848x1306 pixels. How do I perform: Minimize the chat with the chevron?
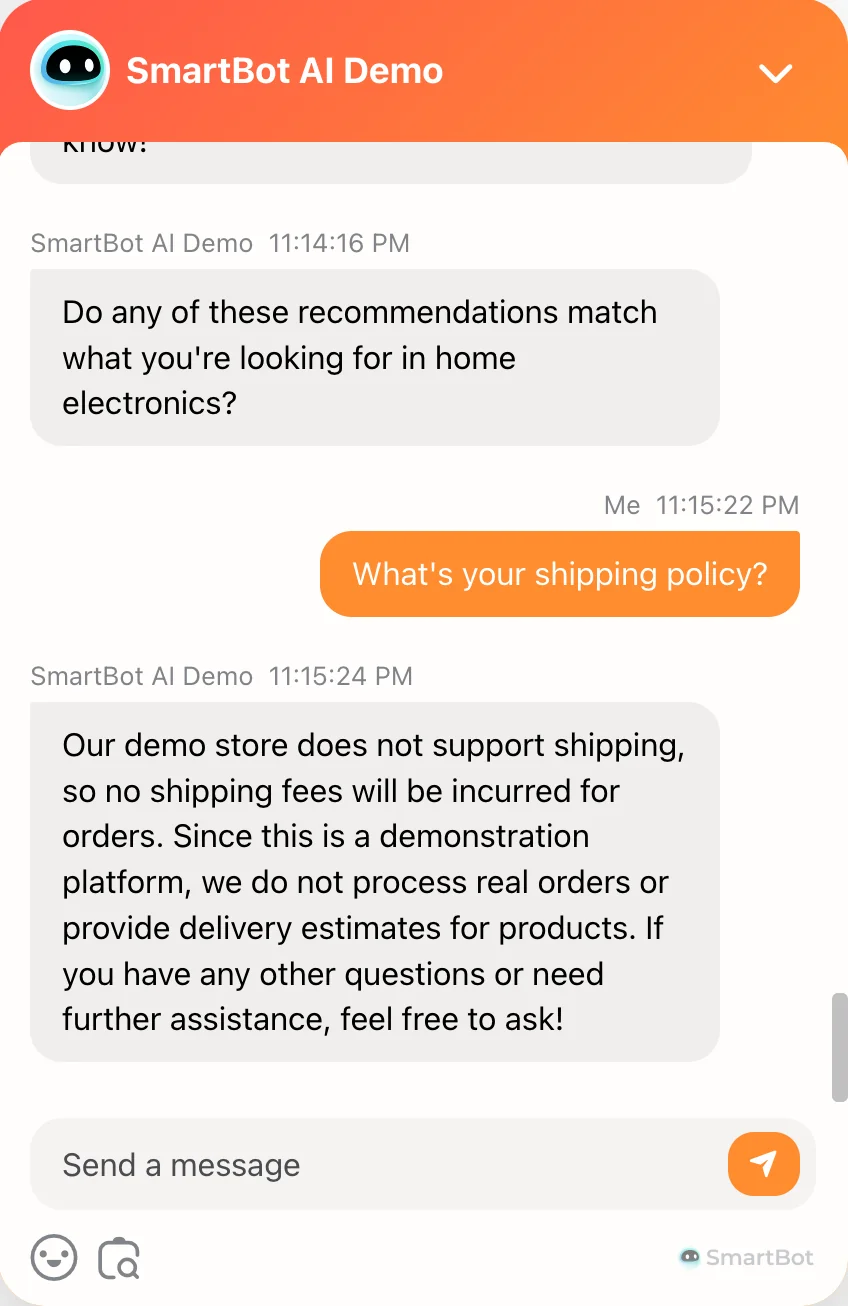point(775,73)
